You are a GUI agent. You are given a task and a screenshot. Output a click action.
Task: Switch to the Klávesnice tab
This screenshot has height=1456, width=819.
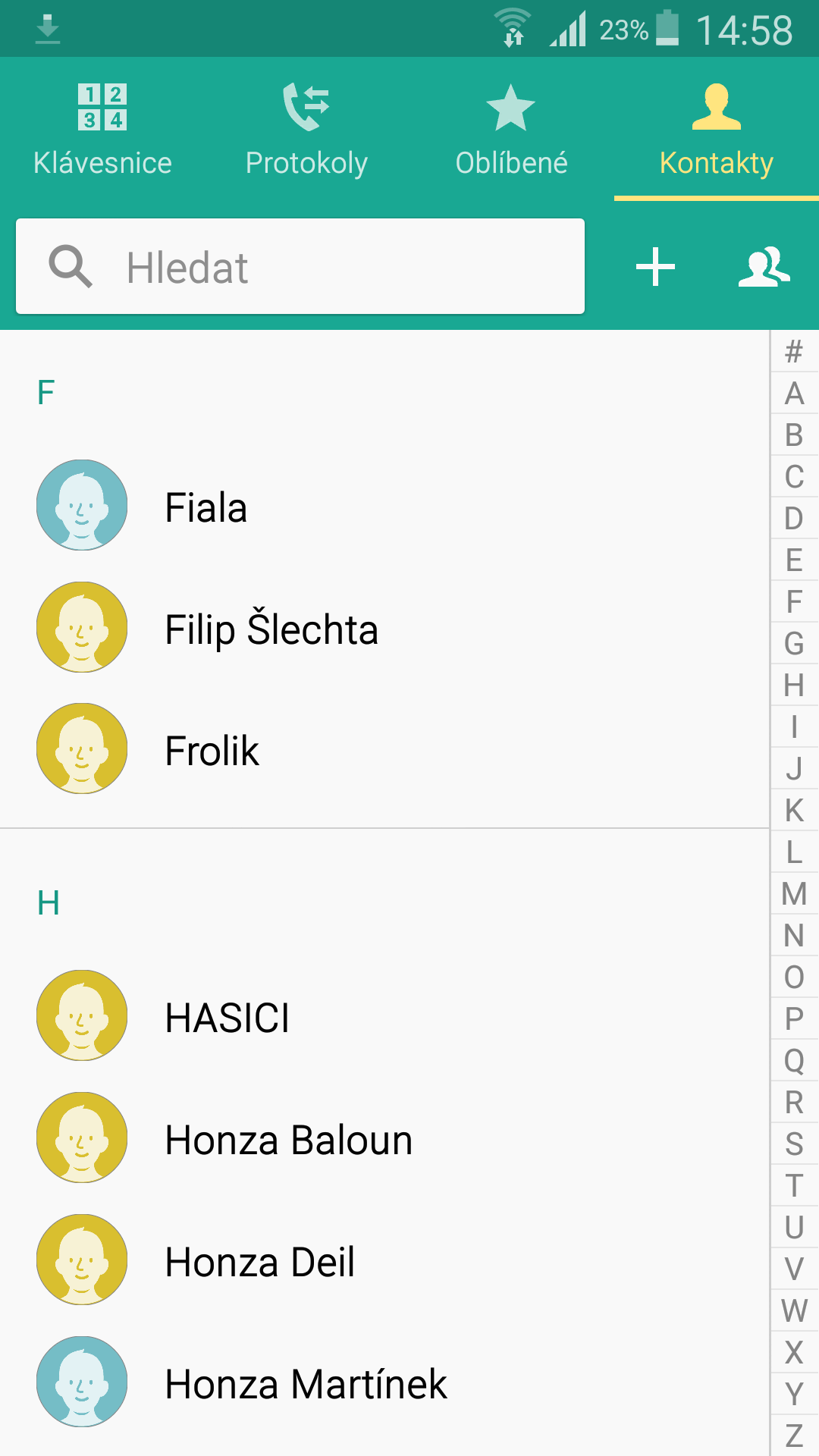click(102, 130)
